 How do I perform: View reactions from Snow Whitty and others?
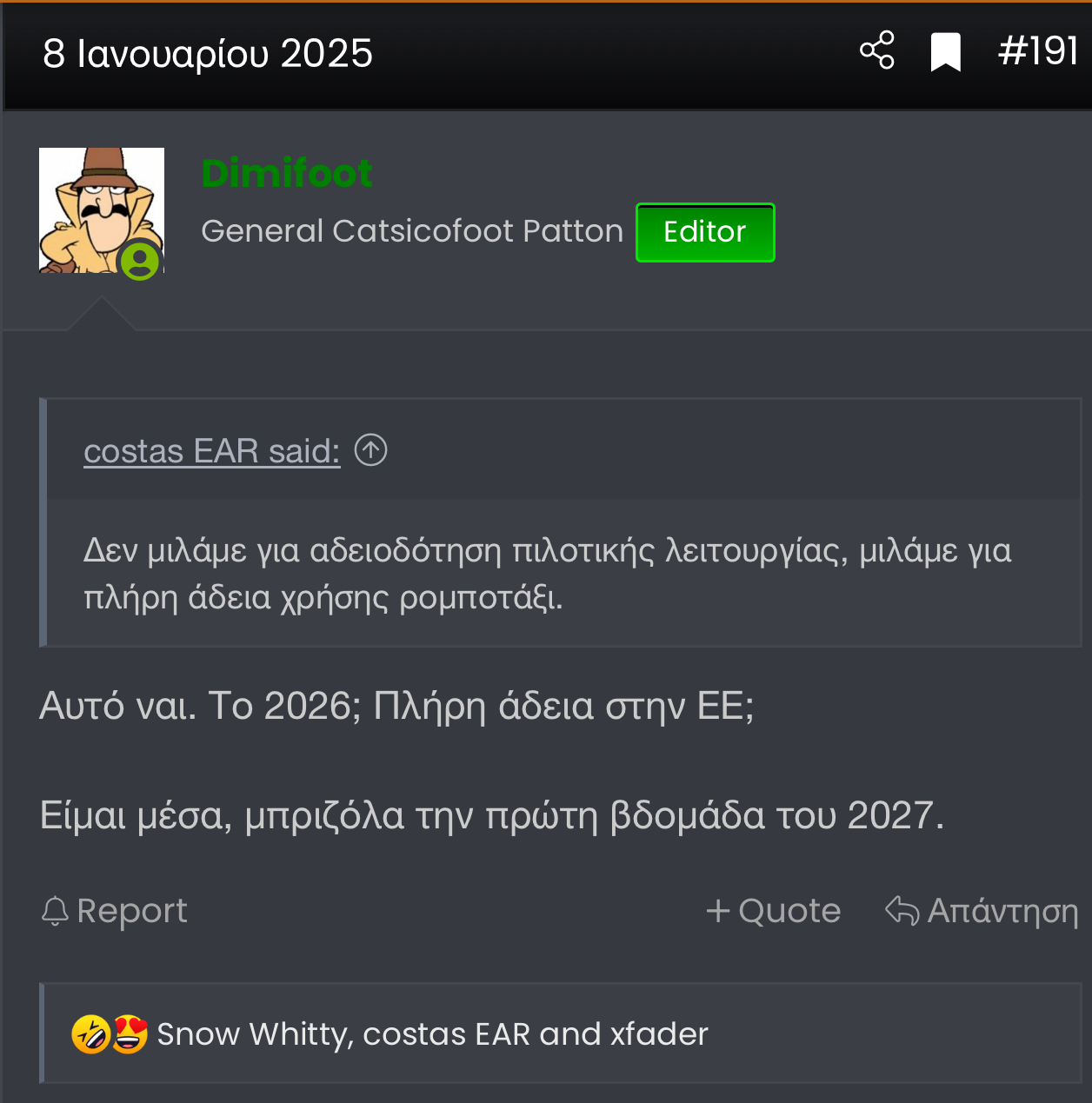[432, 1034]
